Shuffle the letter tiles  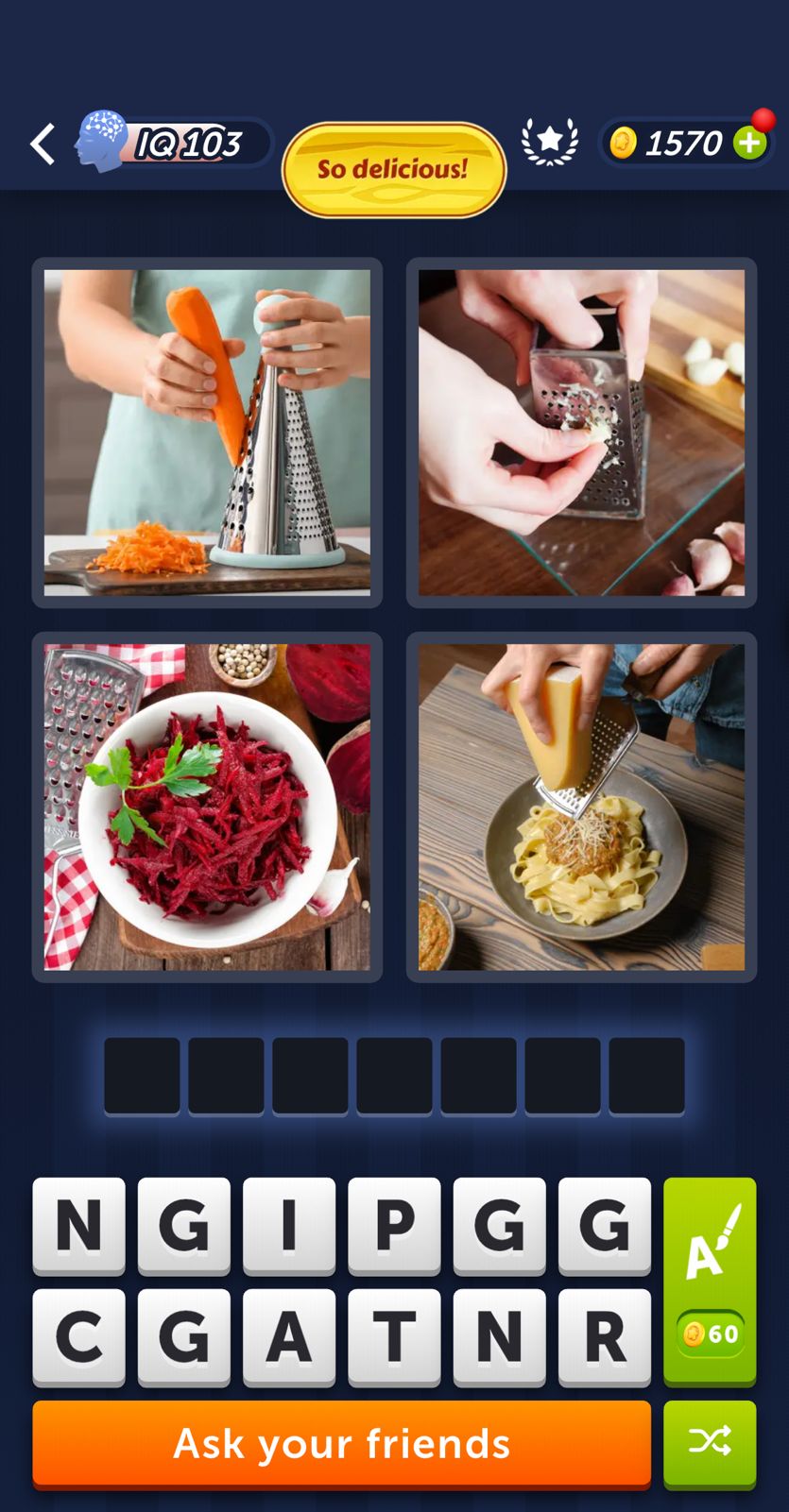(x=710, y=1443)
